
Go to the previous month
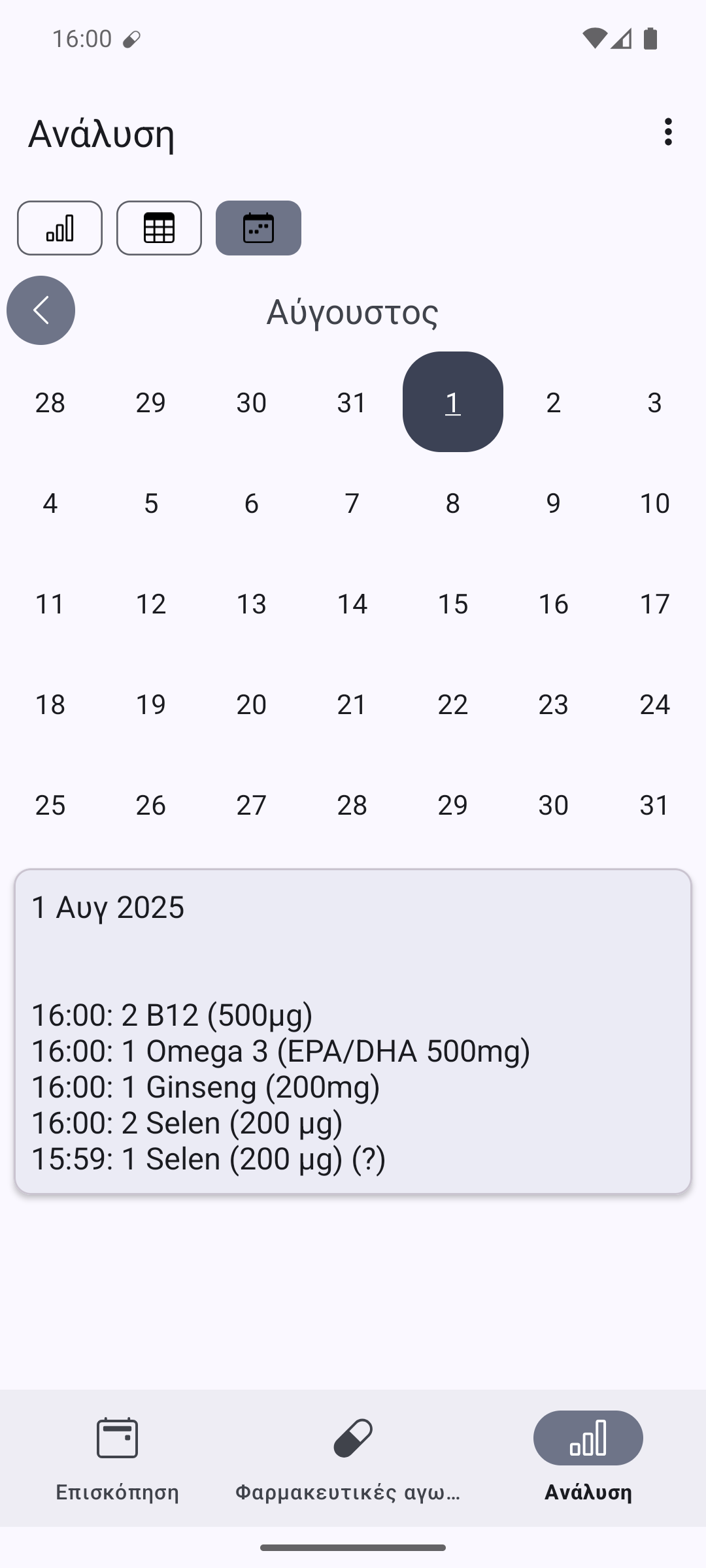click(41, 310)
